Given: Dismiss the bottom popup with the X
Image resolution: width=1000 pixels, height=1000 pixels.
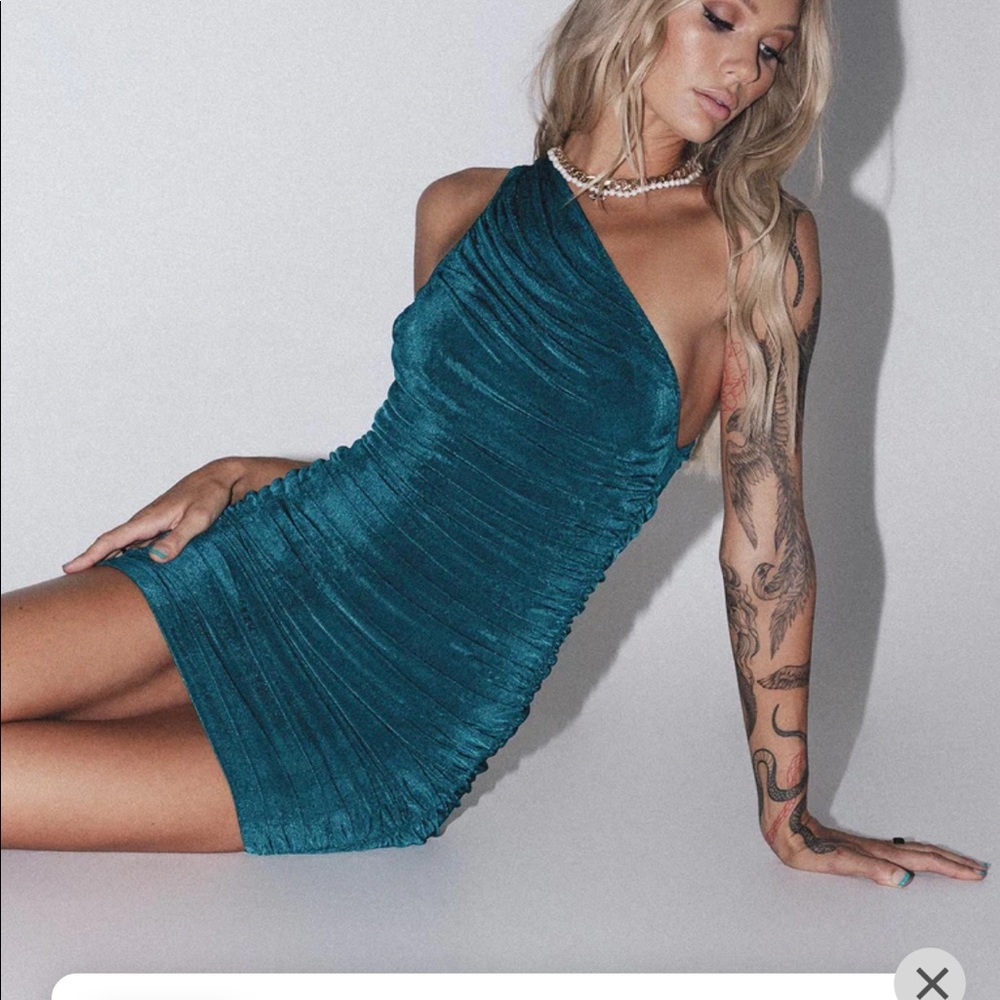Looking at the screenshot, I should click(930, 980).
